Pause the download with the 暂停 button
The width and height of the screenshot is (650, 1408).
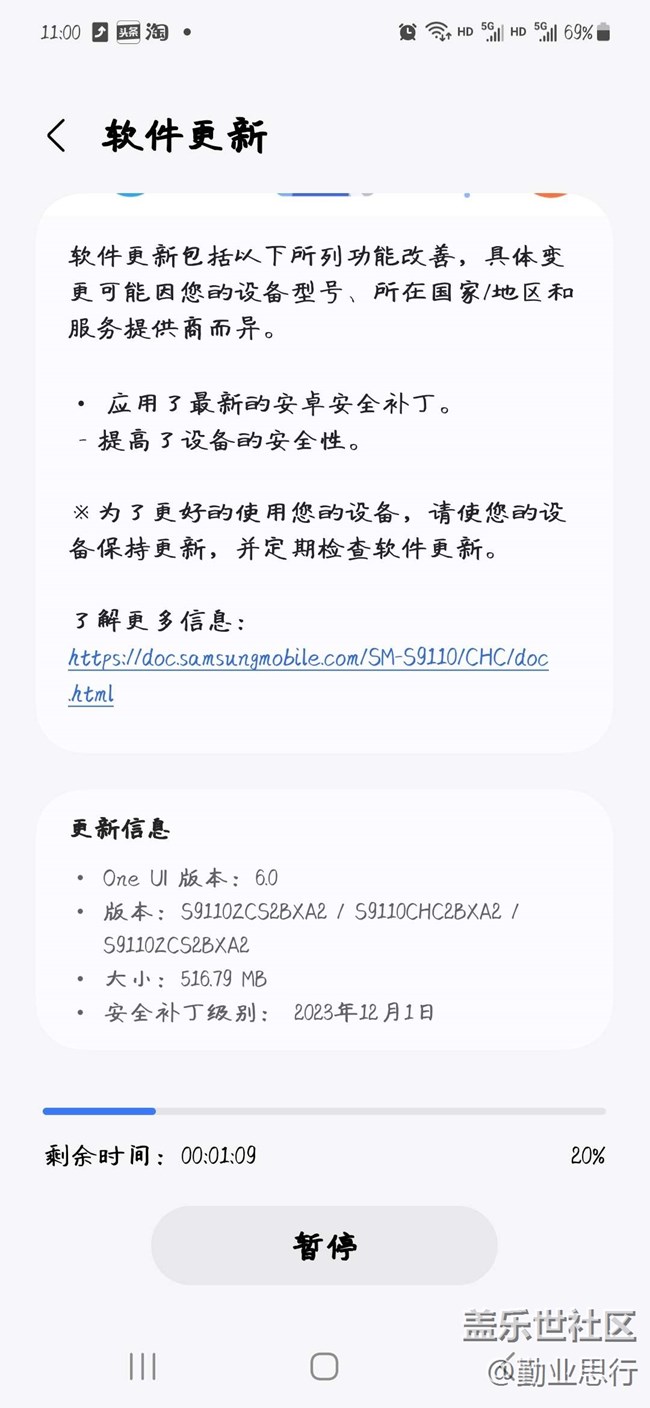click(x=324, y=1245)
